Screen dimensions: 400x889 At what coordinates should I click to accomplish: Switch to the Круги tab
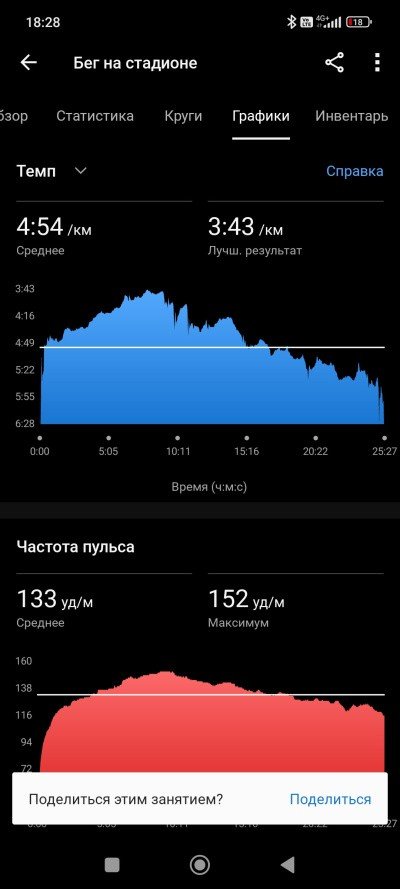[x=183, y=116]
